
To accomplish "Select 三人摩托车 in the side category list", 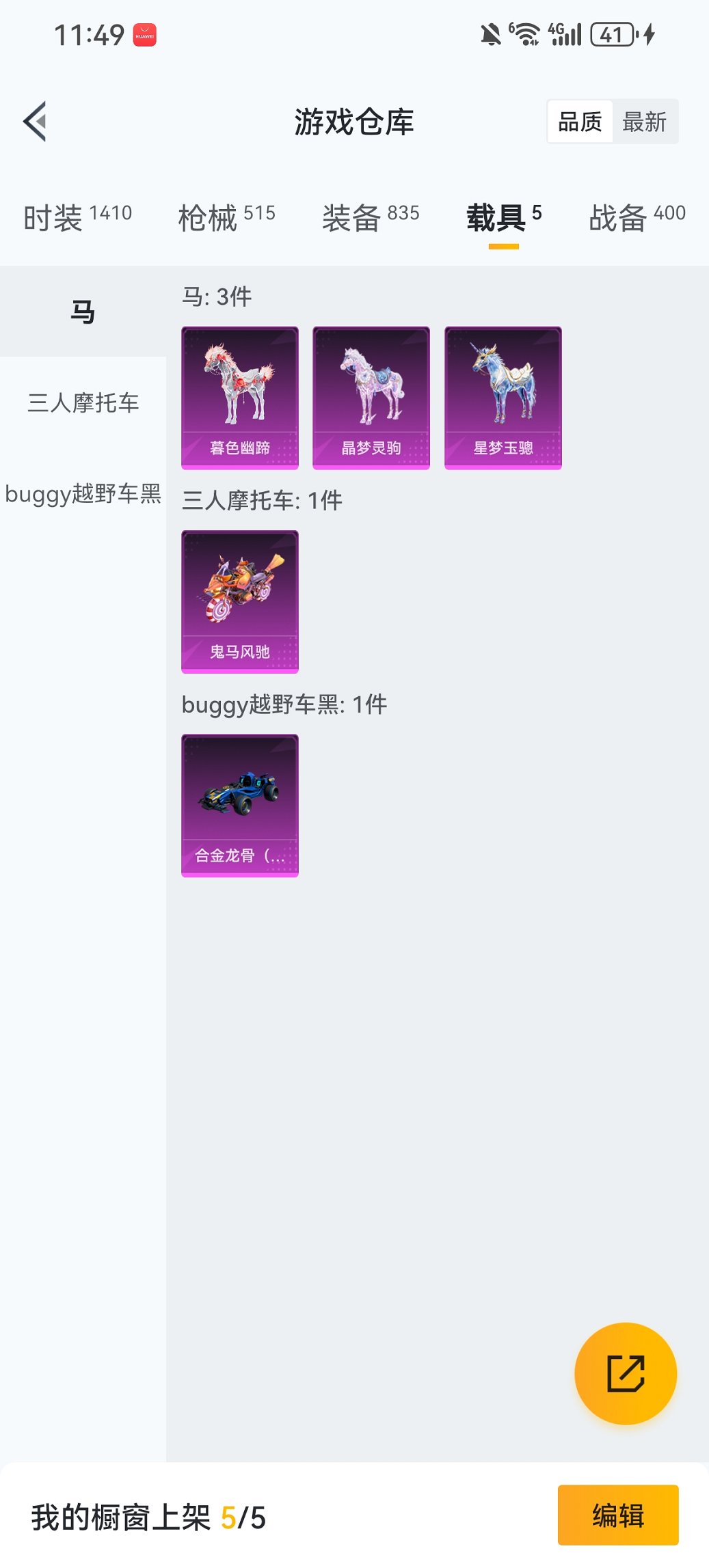I will tap(83, 402).
